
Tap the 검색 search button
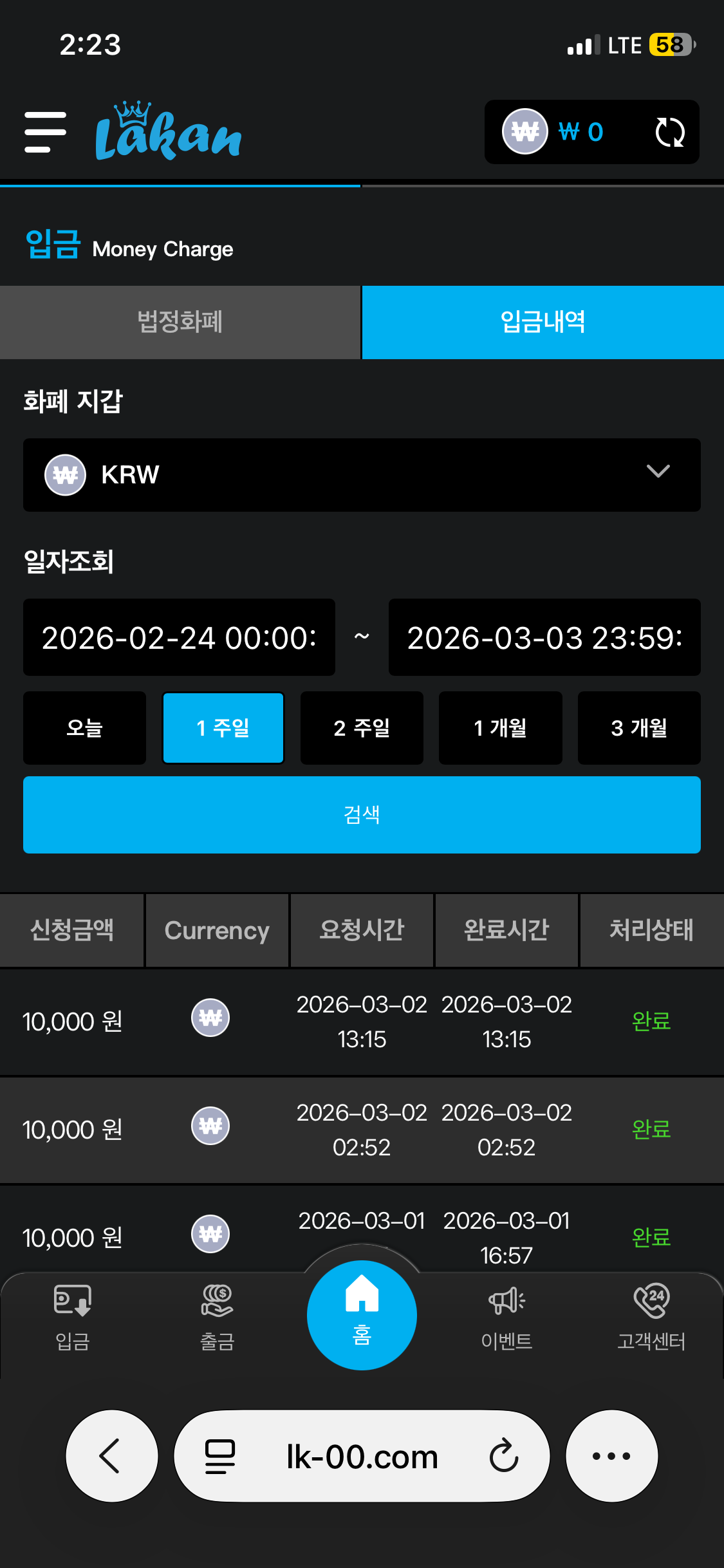point(362,815)
